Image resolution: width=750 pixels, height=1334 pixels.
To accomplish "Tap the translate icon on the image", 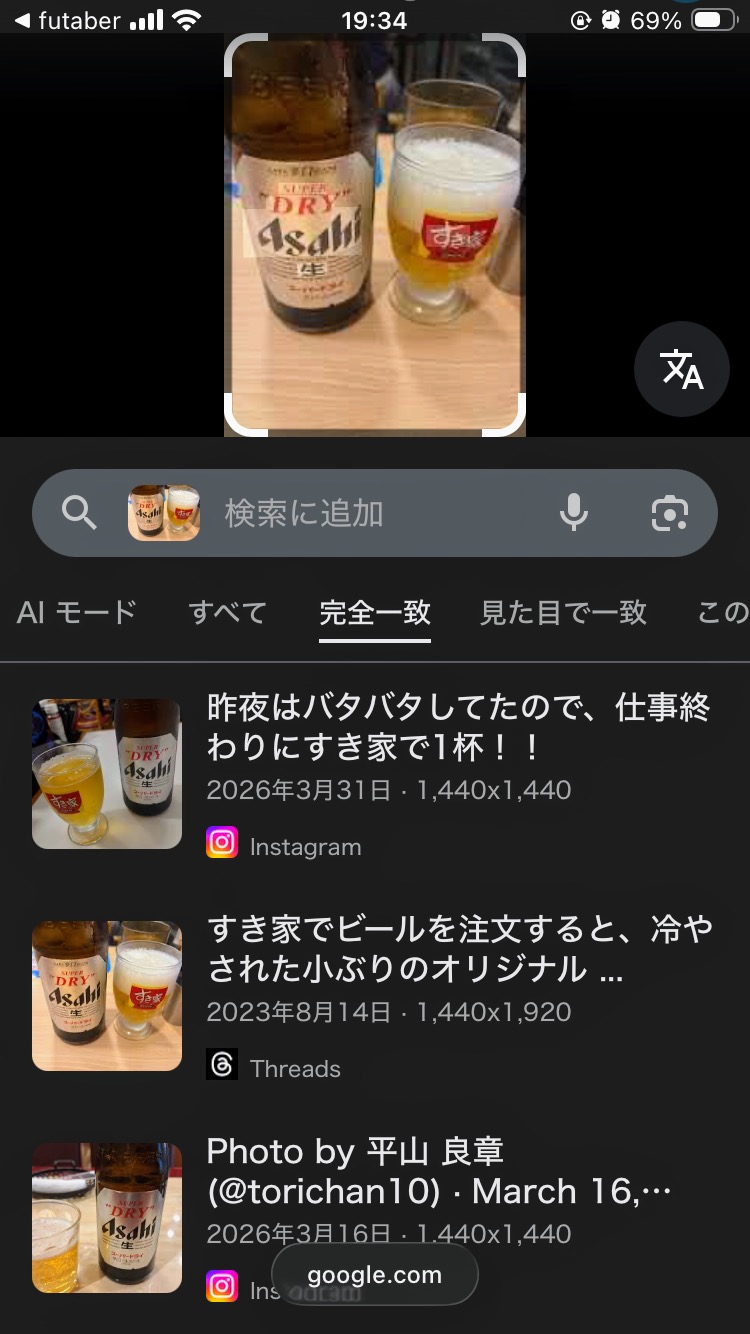I will (x=682, y=369).
